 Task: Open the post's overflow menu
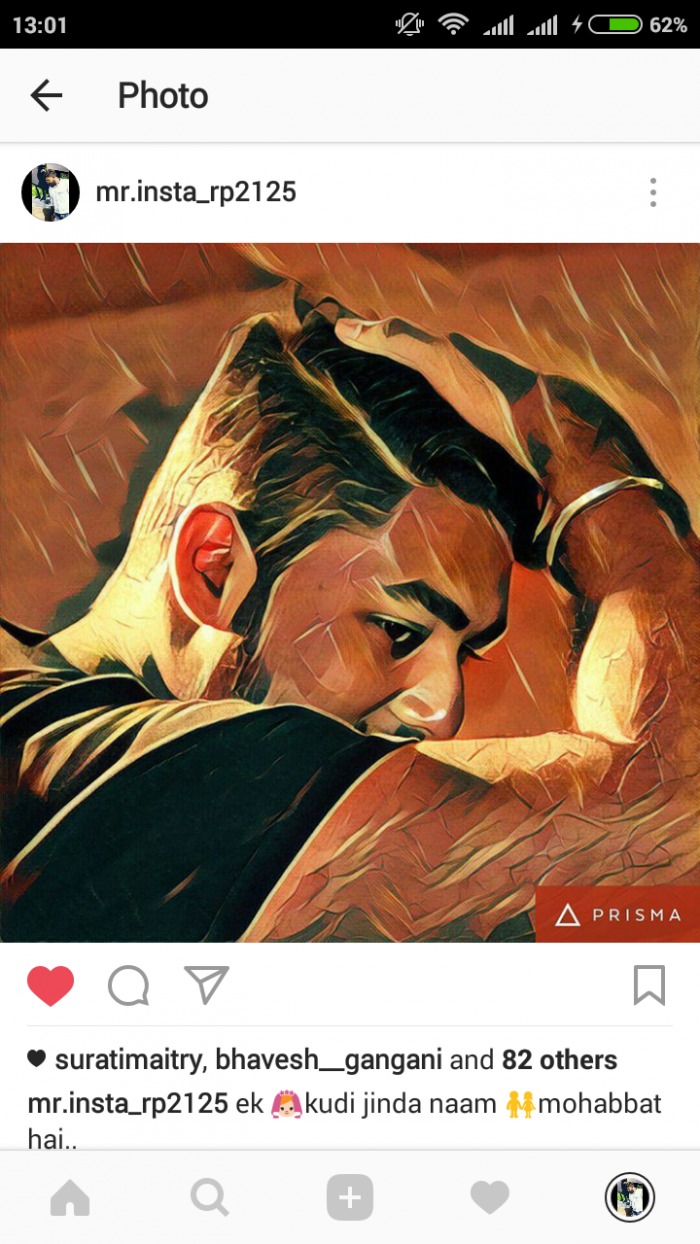pos(652,192)
